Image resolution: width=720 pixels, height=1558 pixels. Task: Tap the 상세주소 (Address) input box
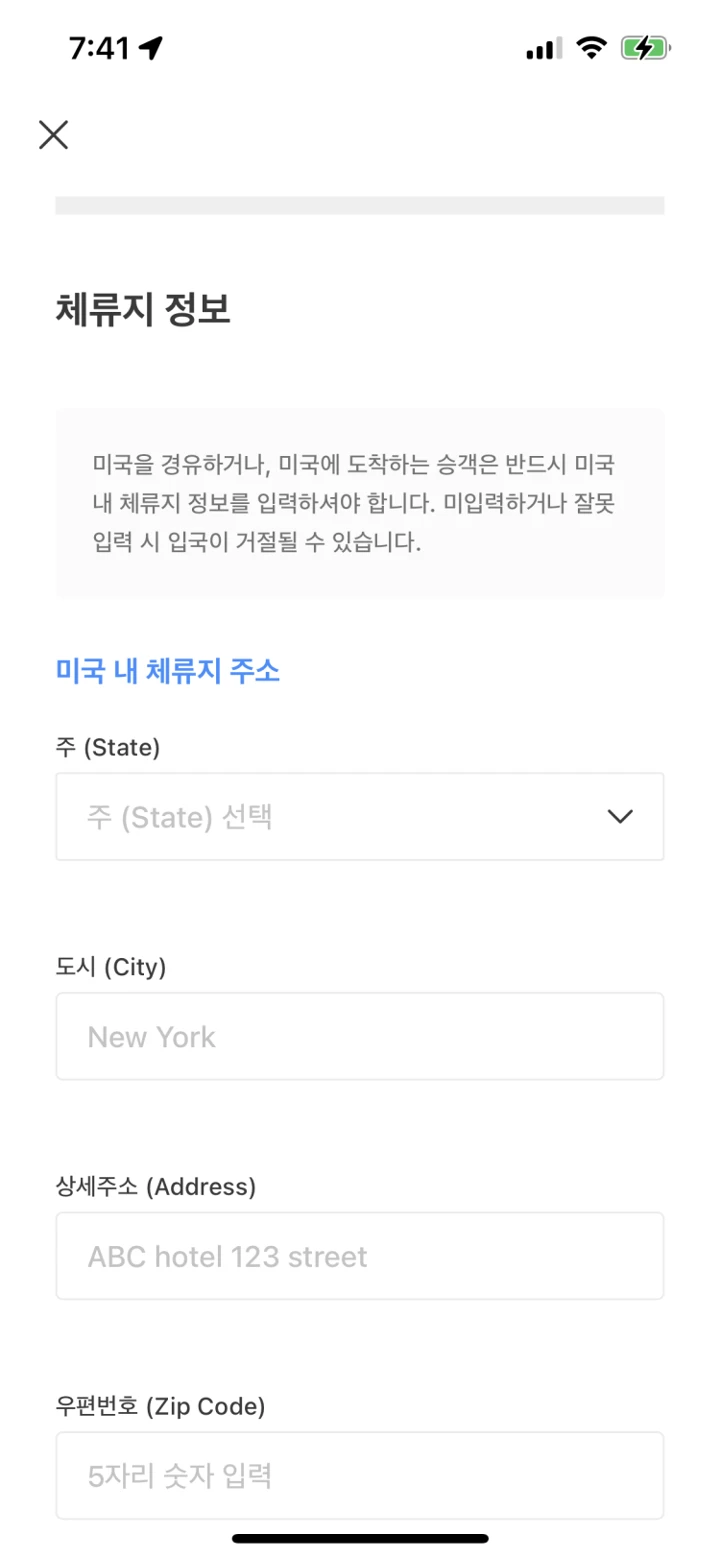pos(360,1256)
